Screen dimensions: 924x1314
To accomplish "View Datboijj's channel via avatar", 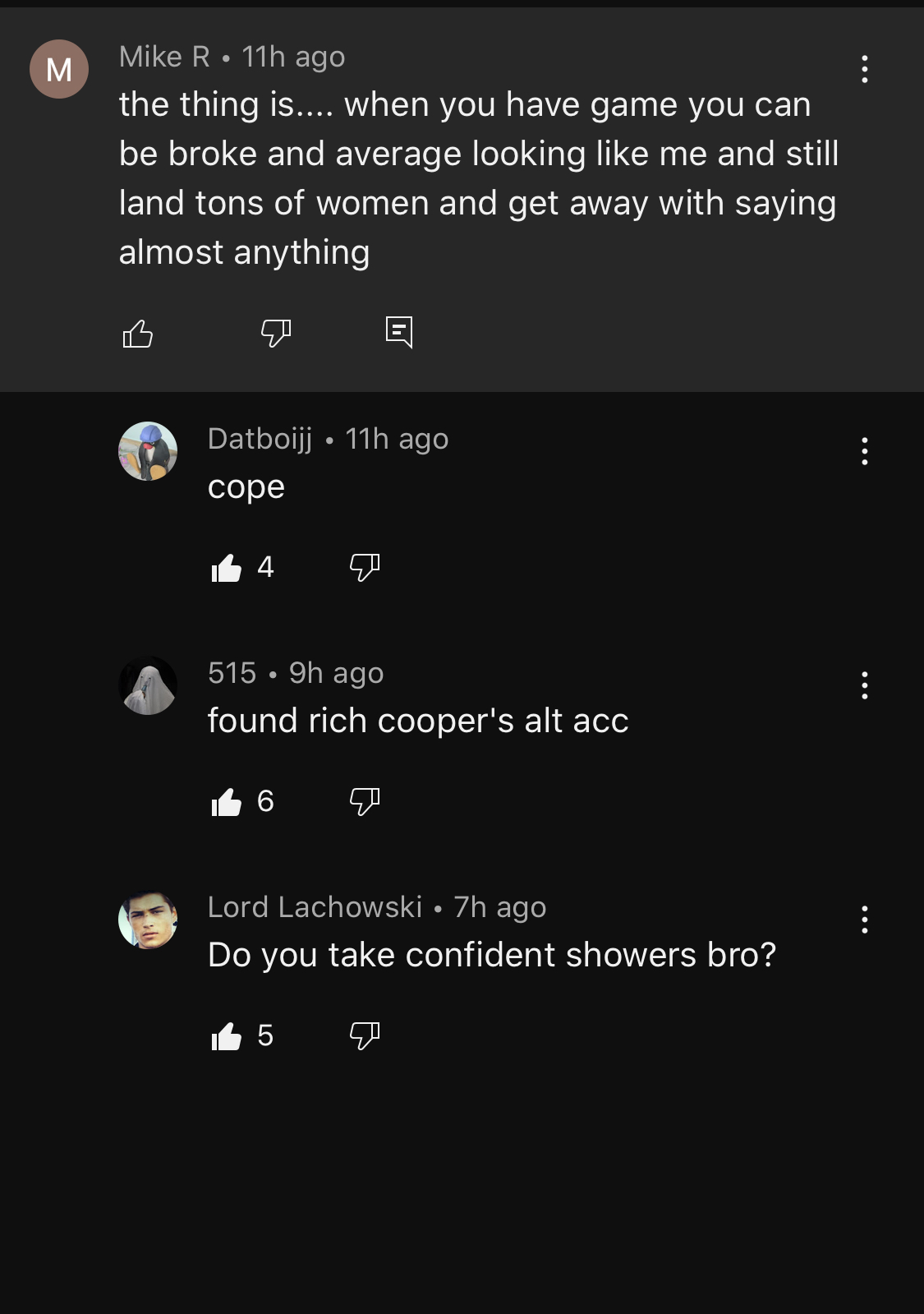I will [x=148, y=451].
